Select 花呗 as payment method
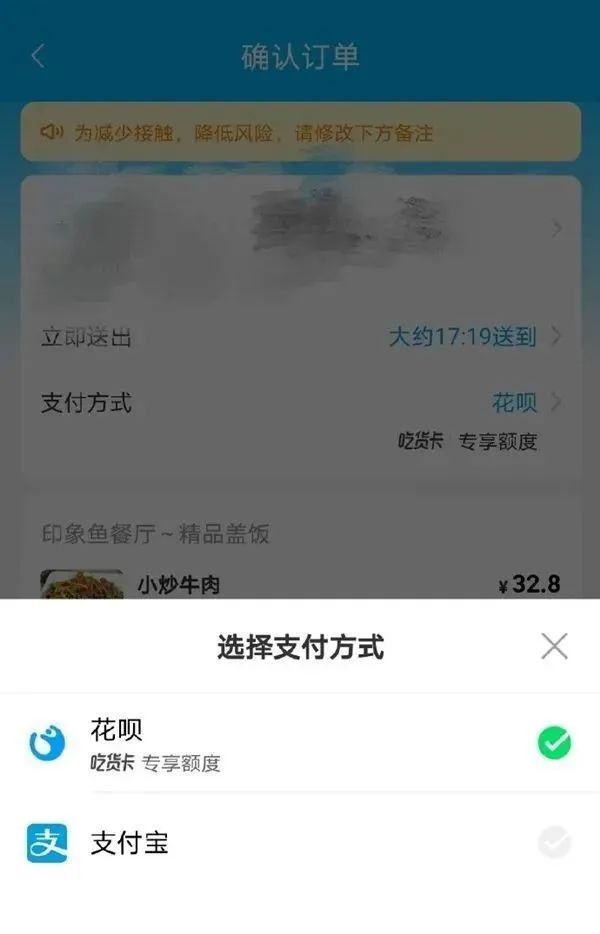 [300, 743]
